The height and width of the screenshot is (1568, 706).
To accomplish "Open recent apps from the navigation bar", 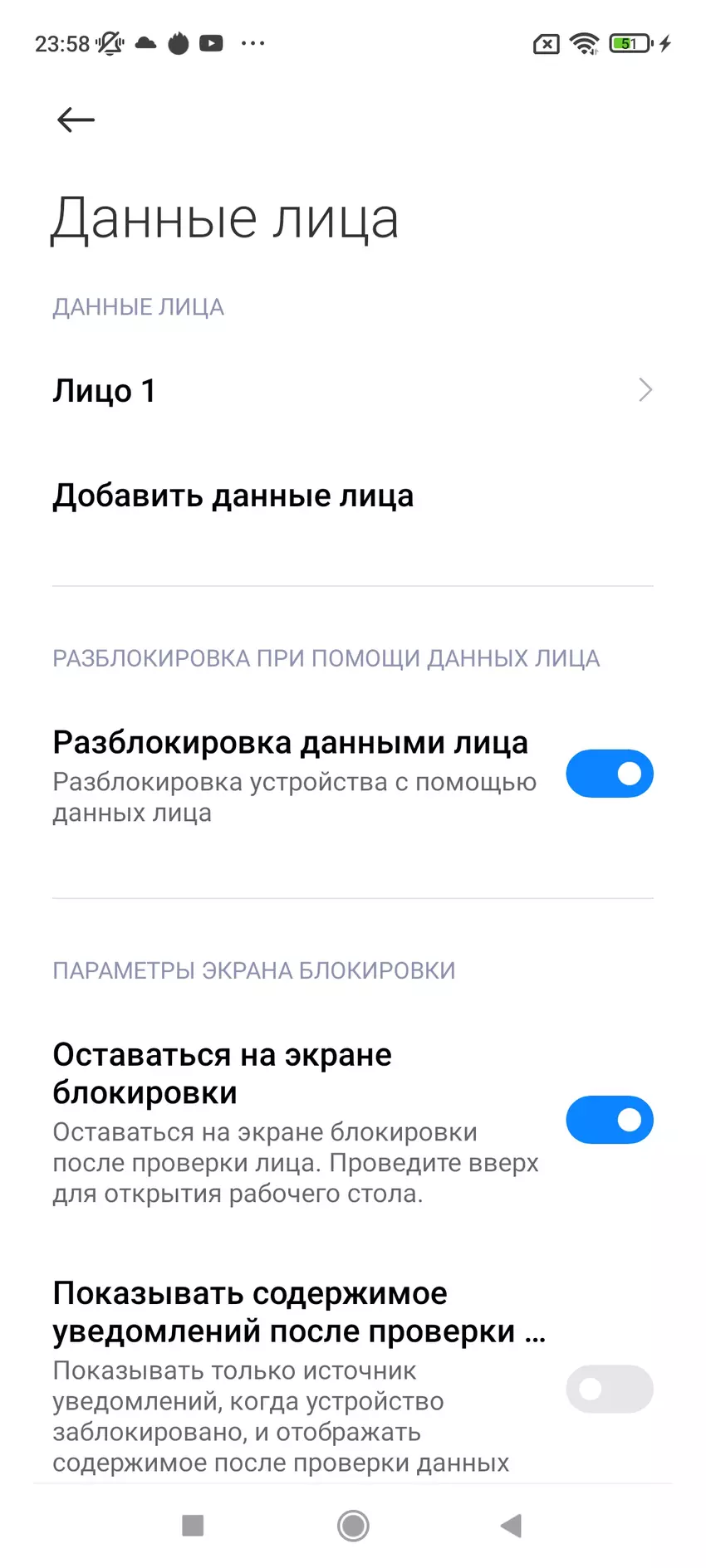I will click(193, 1525).
